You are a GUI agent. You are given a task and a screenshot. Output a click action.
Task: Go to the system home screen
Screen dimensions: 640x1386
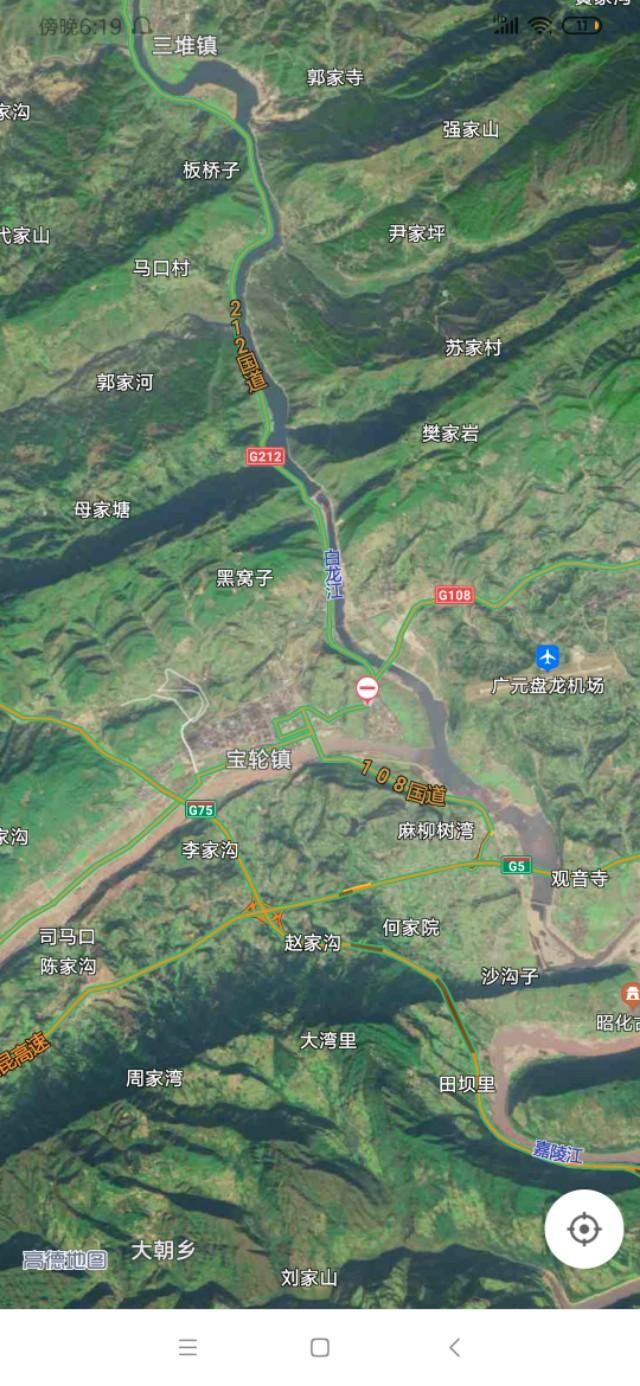pos(320,1347)
